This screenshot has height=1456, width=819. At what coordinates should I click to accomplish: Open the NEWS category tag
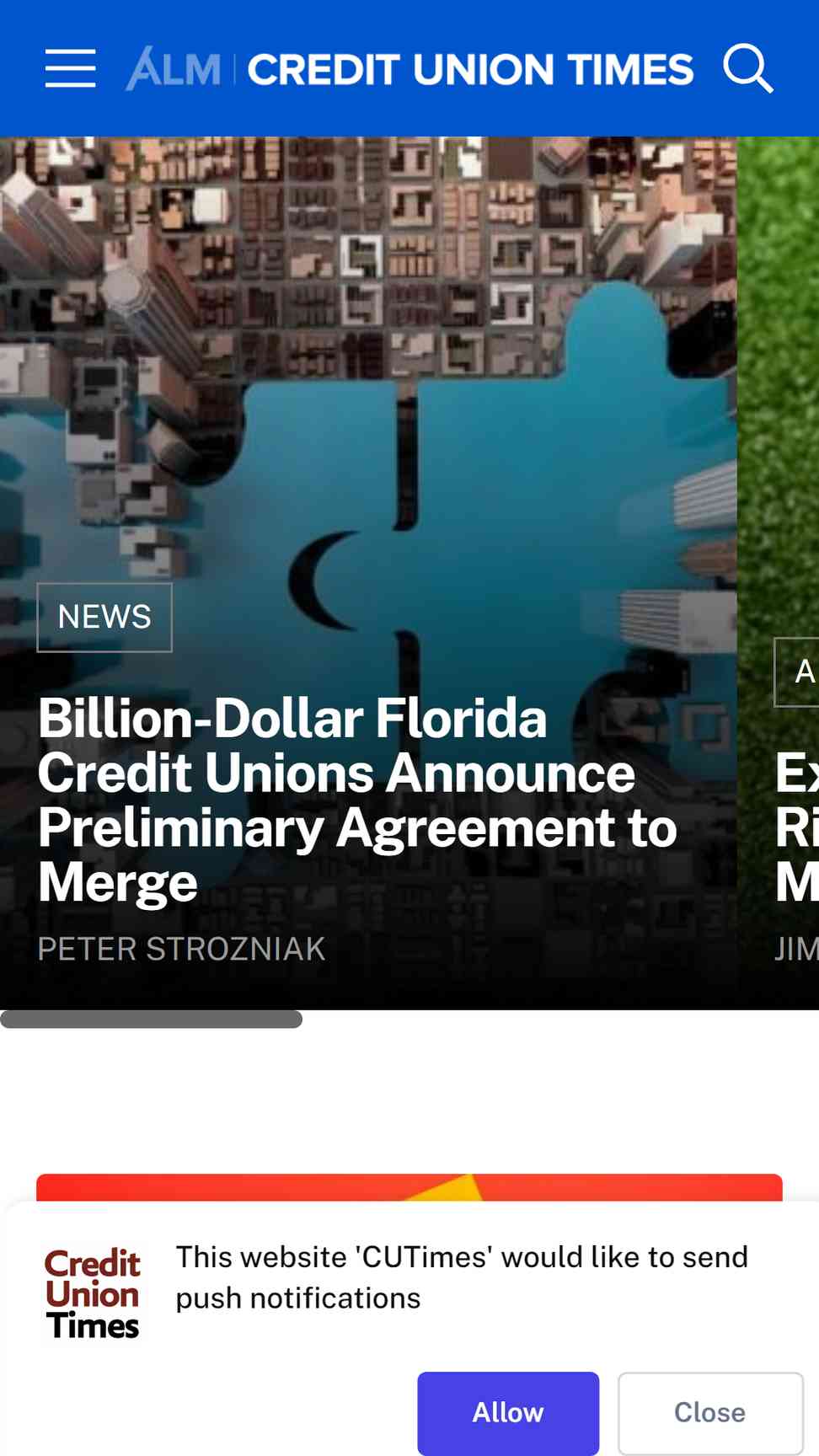pos(104,617)
